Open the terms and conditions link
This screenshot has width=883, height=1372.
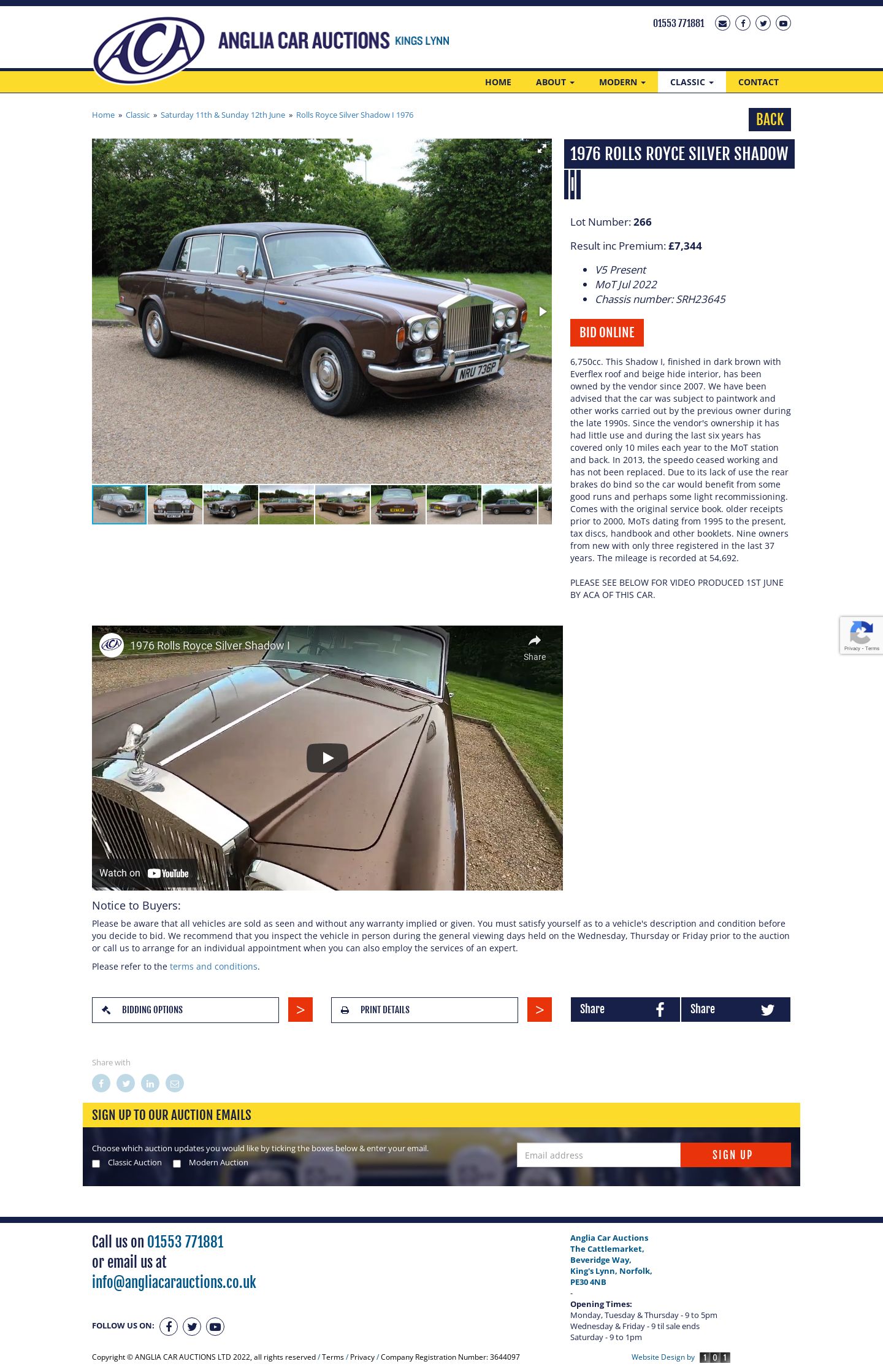(213, 967)
